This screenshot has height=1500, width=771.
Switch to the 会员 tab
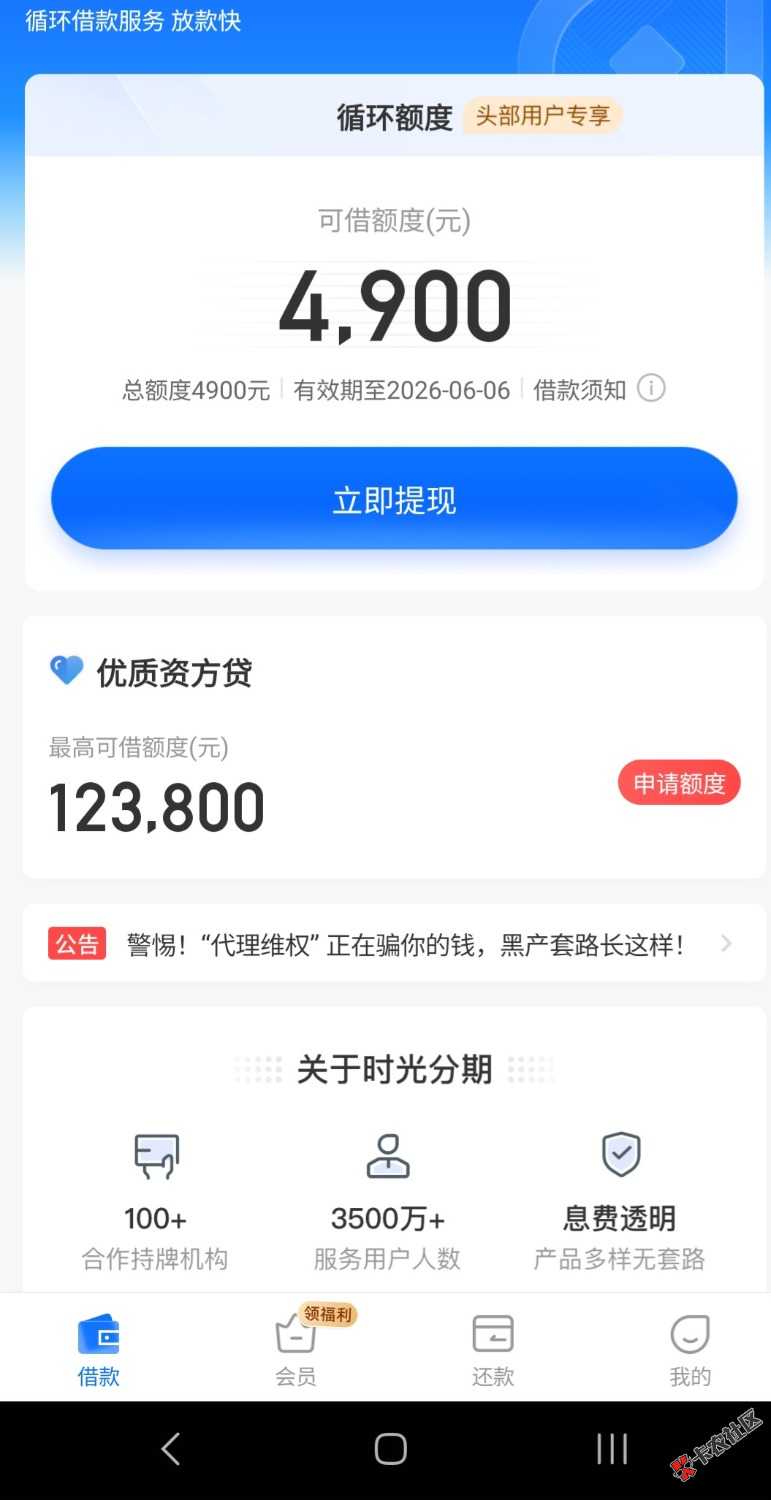[296, 1348]
